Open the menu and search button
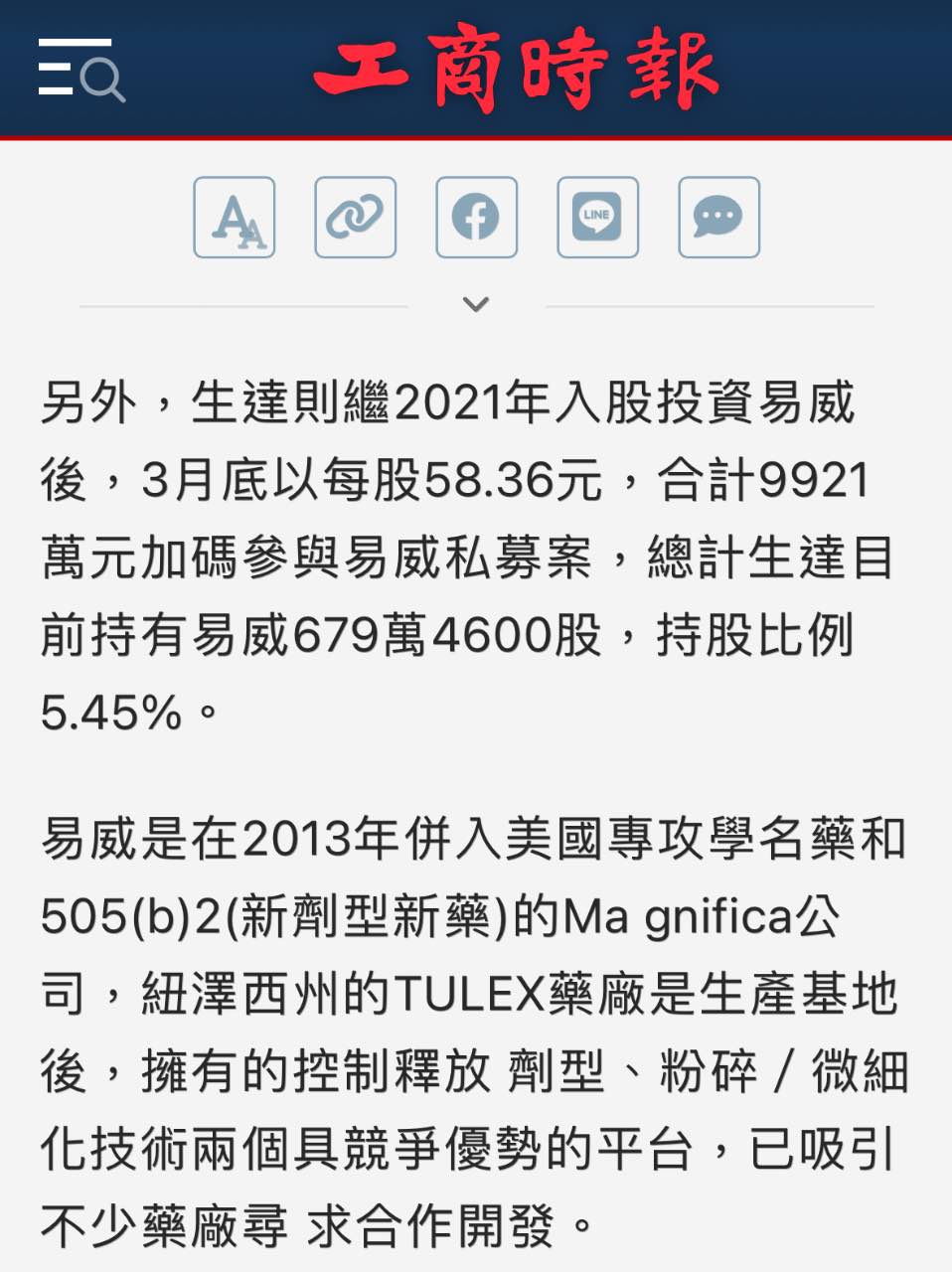 click(81, 70)
